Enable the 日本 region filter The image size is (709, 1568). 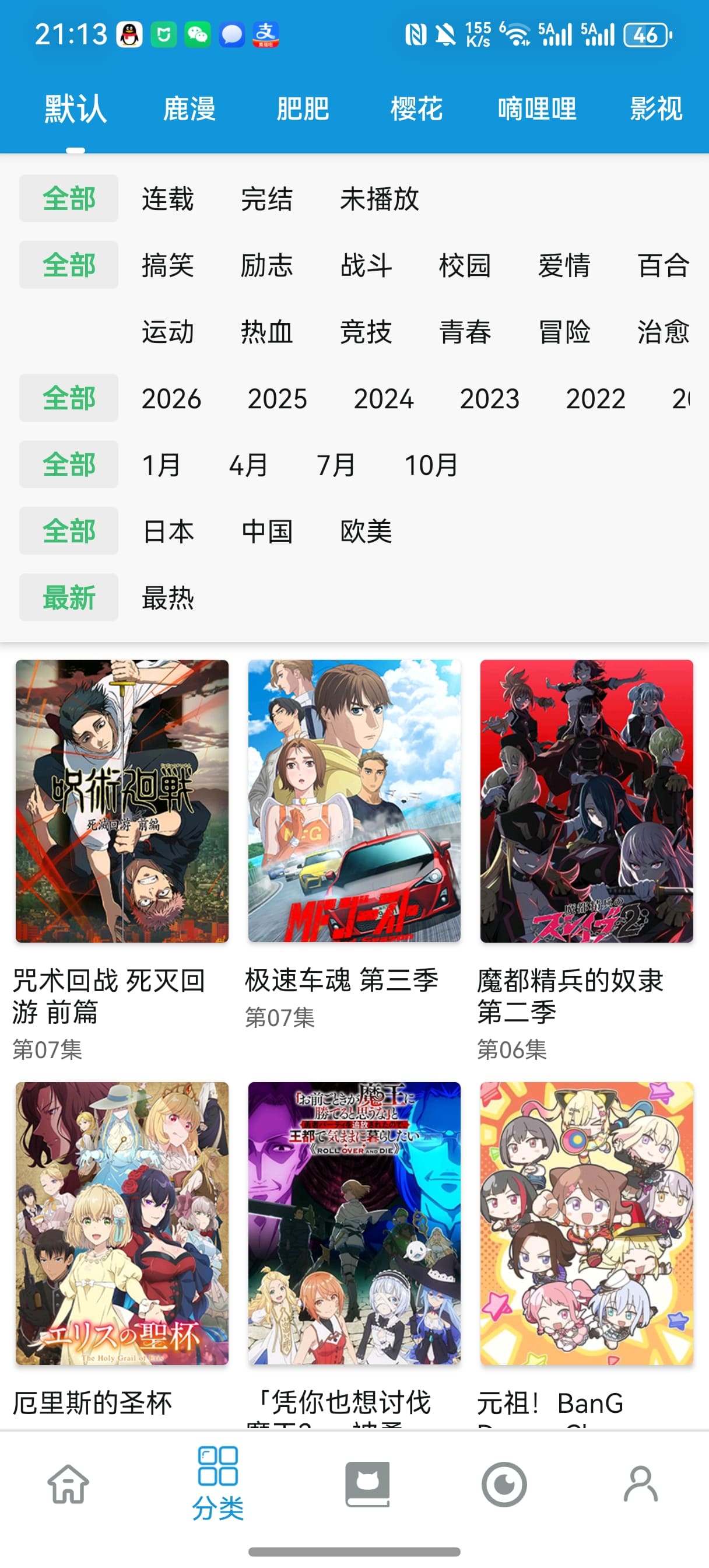[167, 531]
